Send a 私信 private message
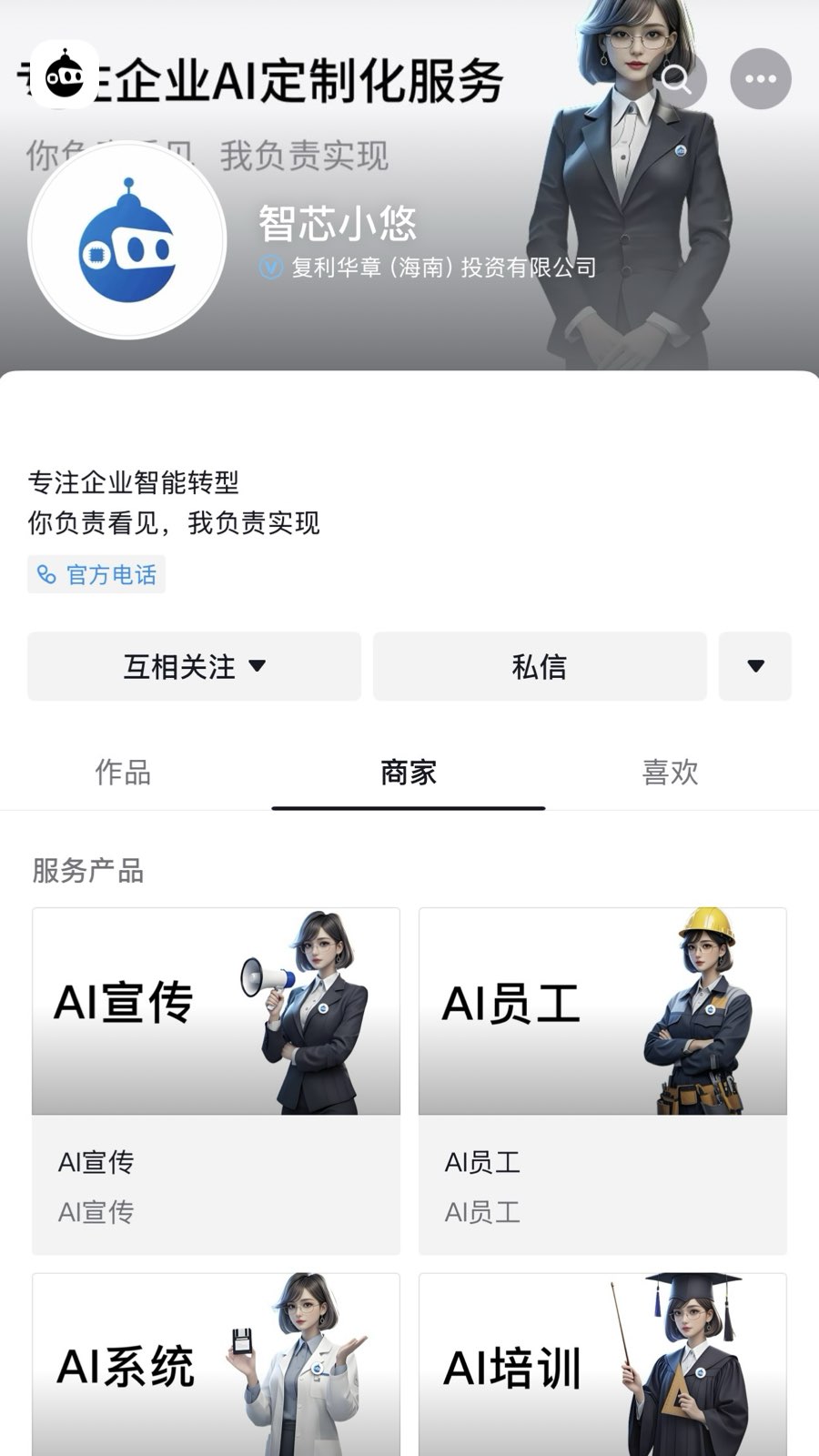 (539, 666)
